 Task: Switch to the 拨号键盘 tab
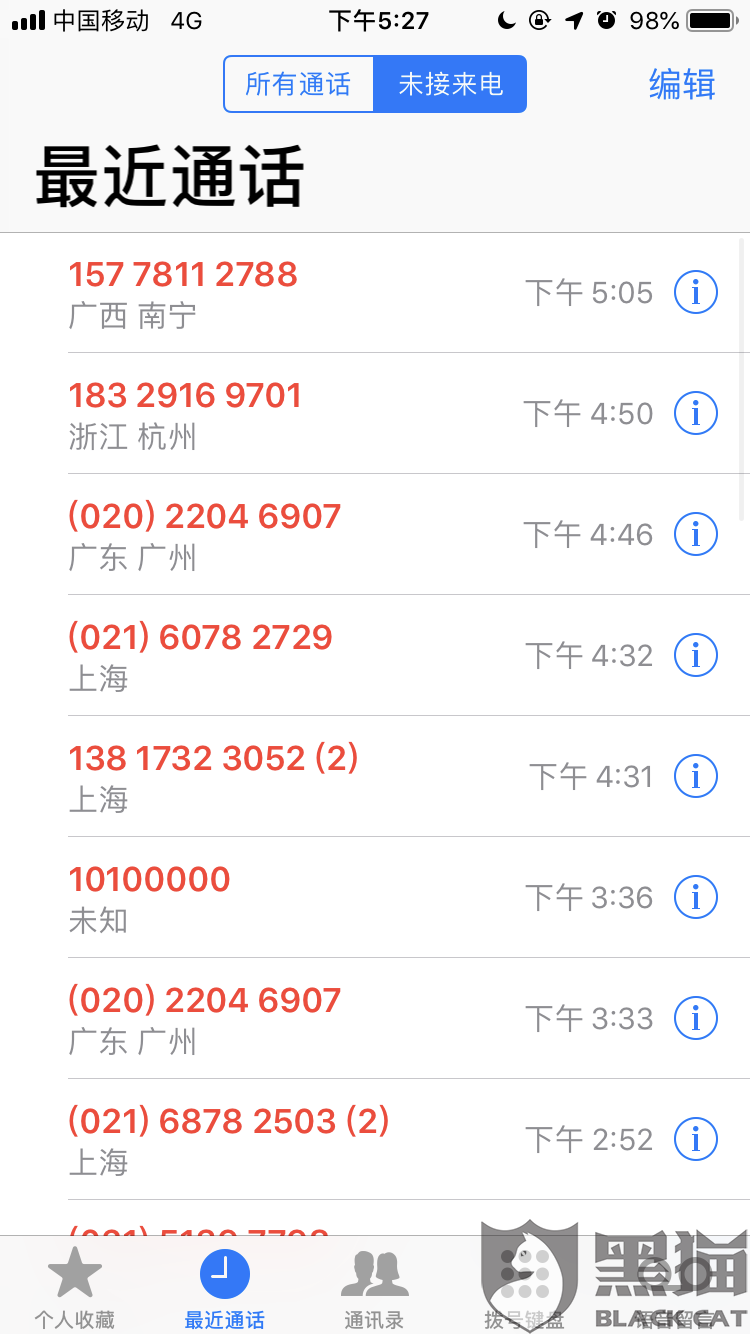point(524,1289)
